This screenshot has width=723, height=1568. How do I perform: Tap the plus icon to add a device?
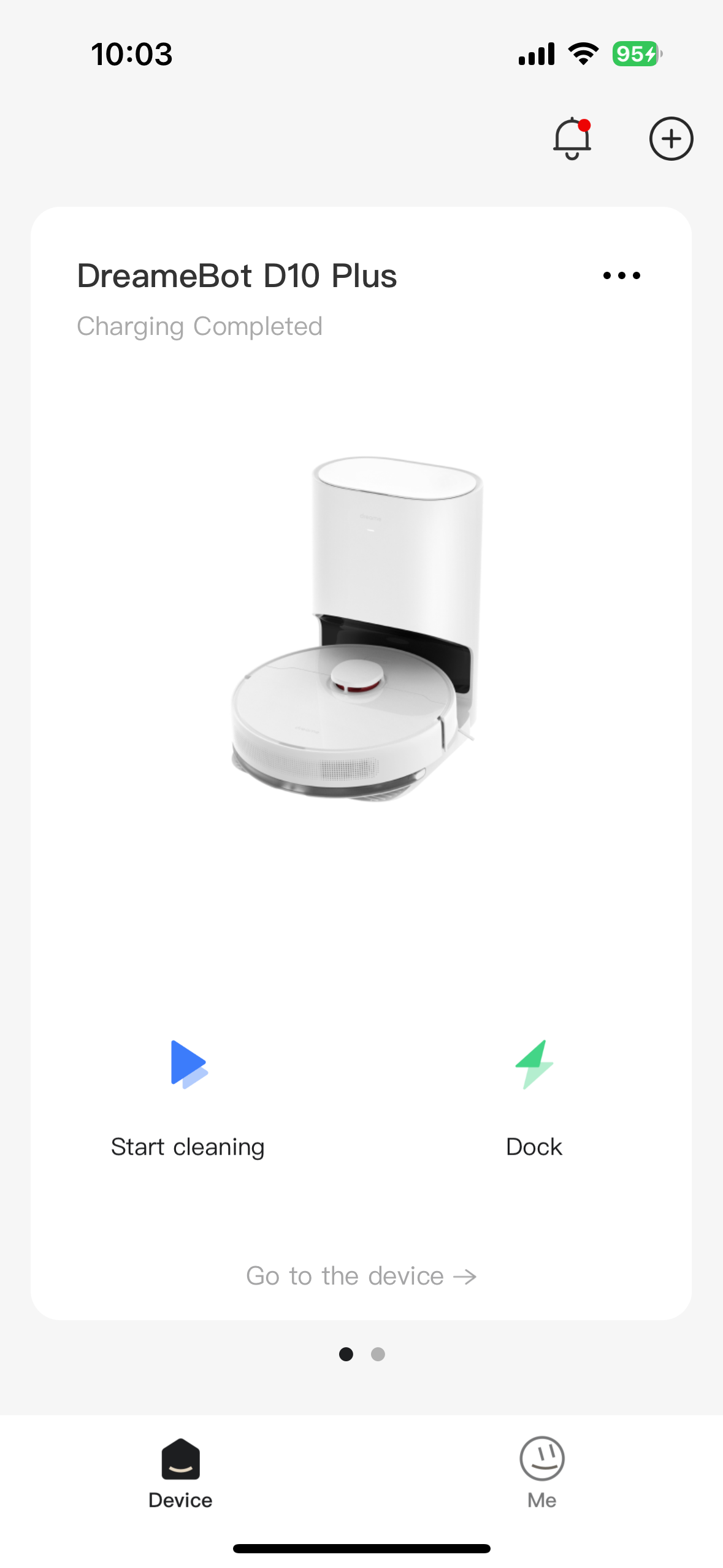[x=671, y=139]
